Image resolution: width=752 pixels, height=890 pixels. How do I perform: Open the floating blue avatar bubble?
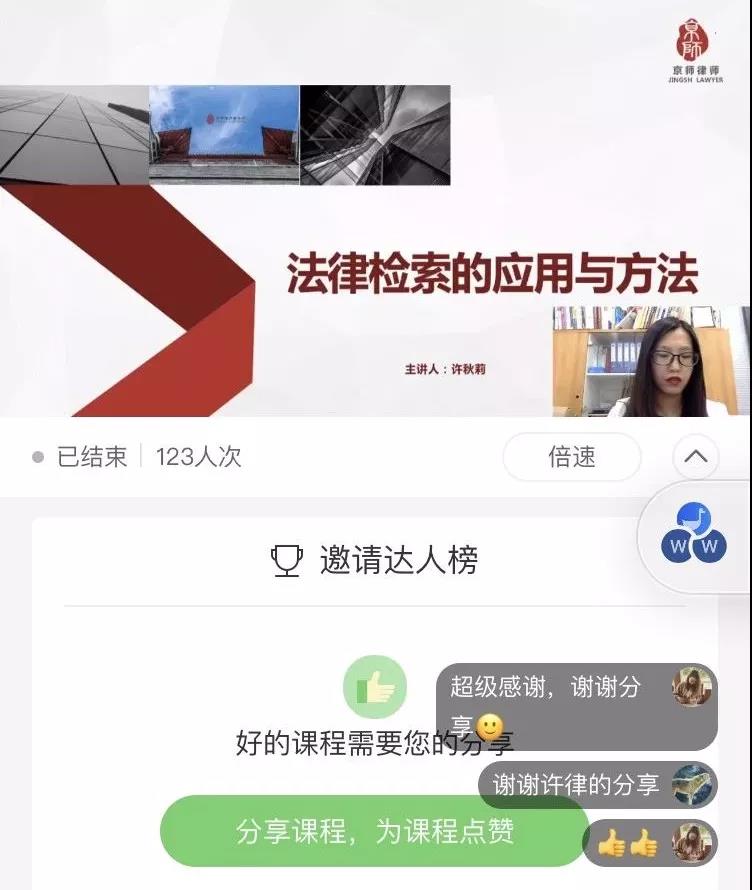tap(694, 536)
